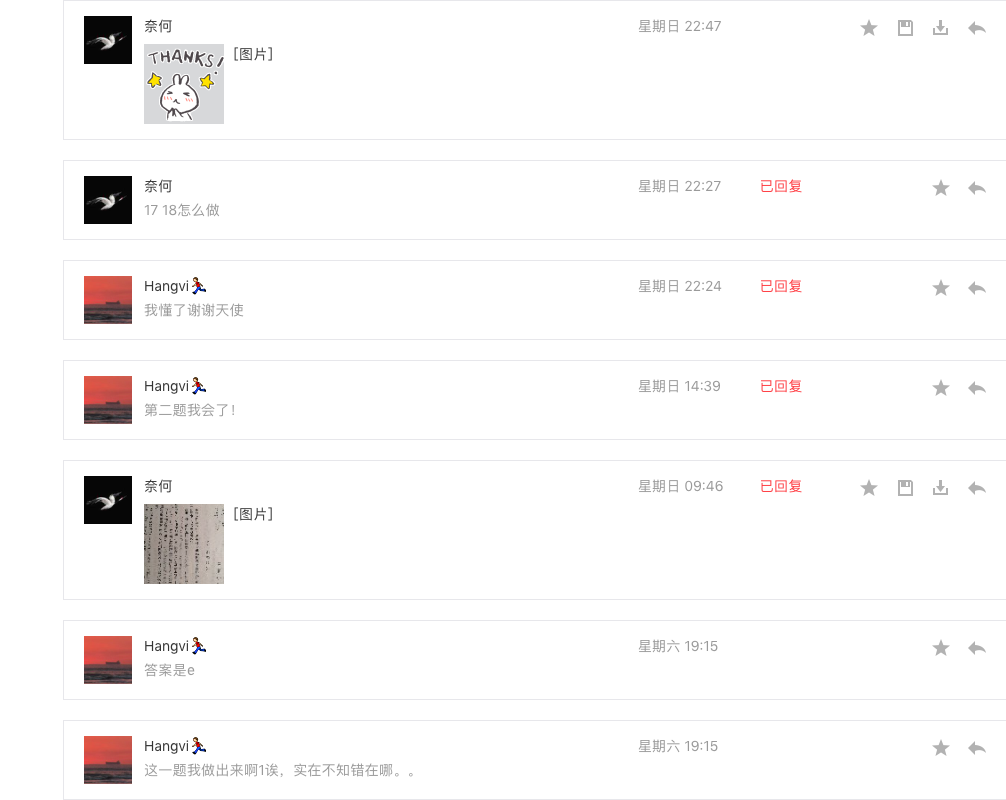The image size is (1006, 800).
Task: Download the 09:46 photo from 奈何
Action: click(x=940, y=488)
